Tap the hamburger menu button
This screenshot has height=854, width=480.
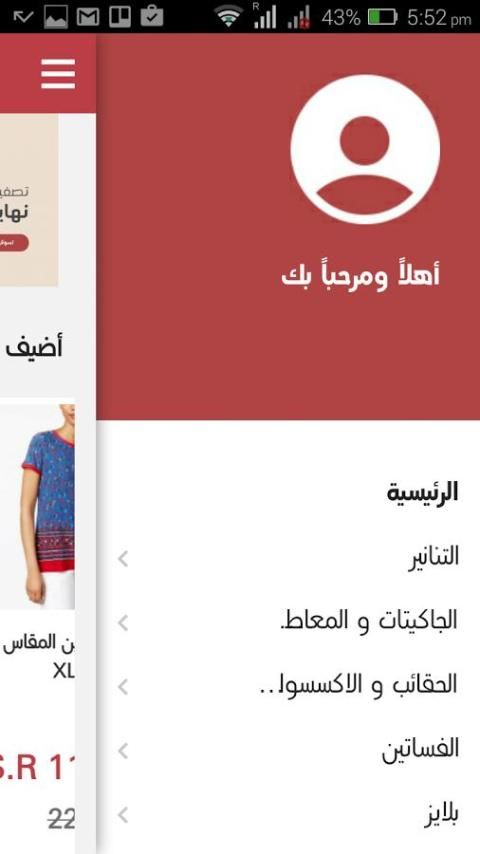point(58,74)
